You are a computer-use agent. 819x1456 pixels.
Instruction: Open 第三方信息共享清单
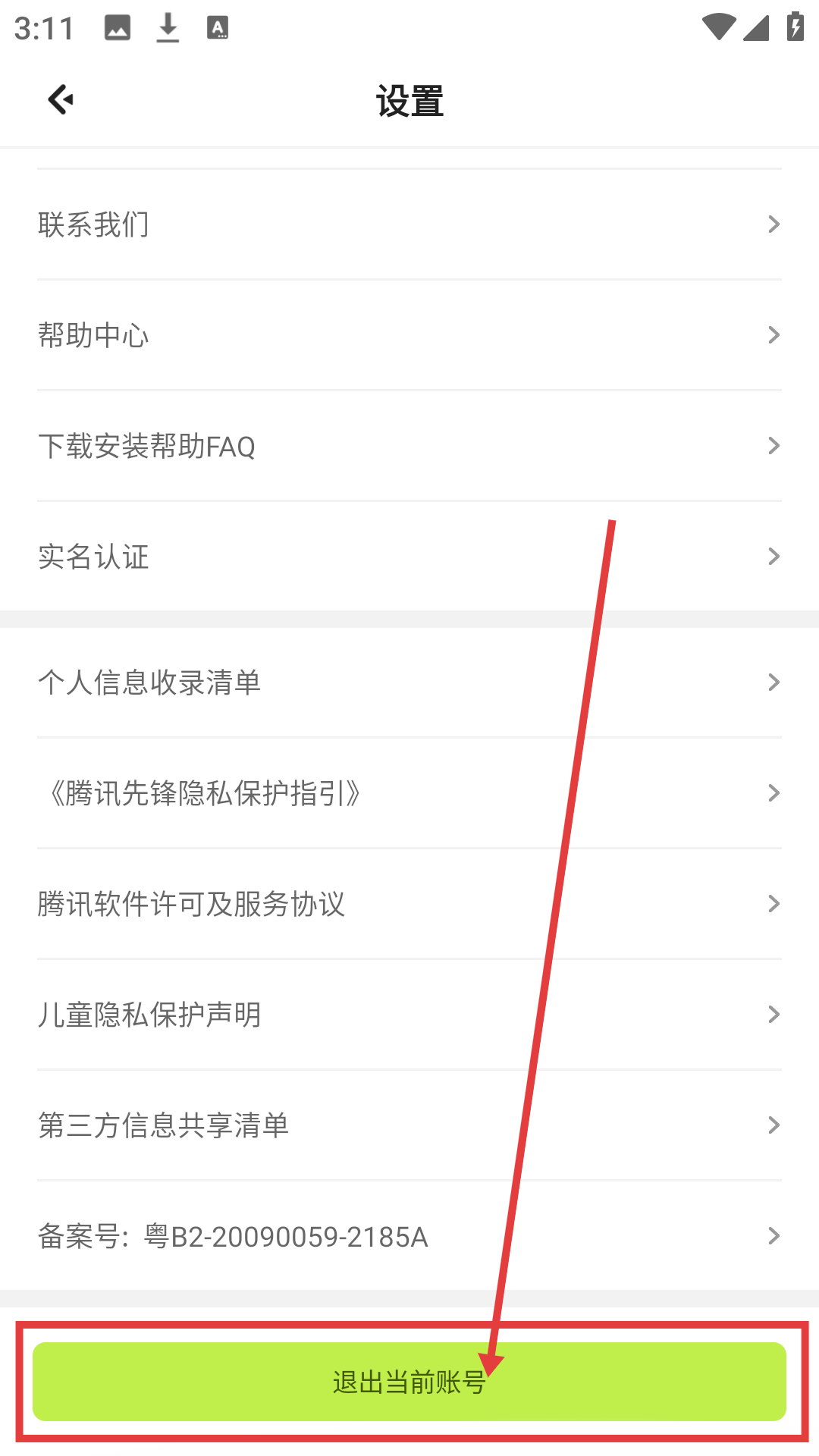point(409,1125)
